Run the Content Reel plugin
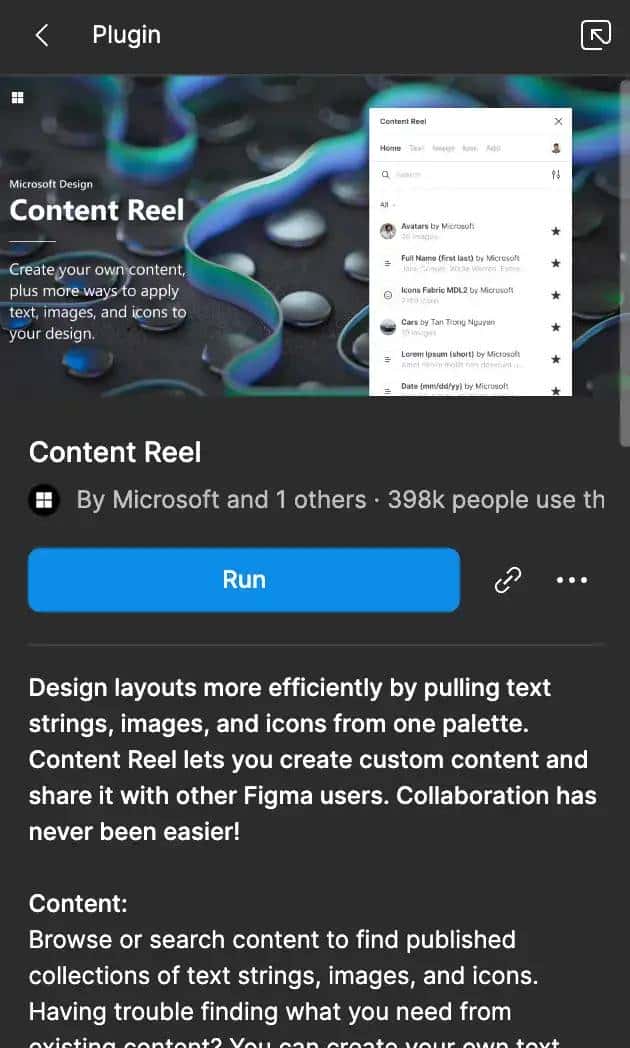630x1048 pixels. click(x=244, y=580)
